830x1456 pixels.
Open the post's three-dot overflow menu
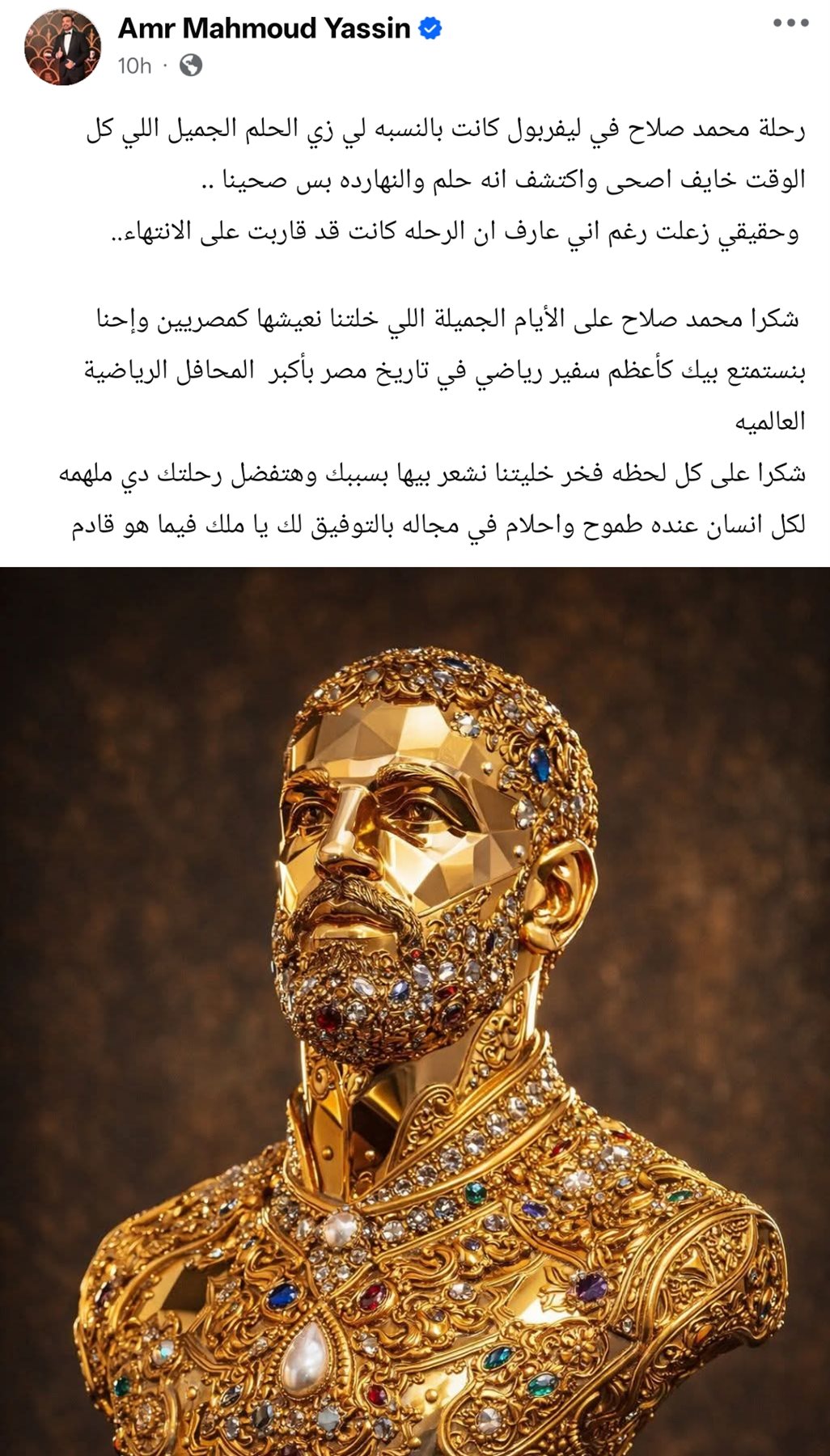[790, 23]
